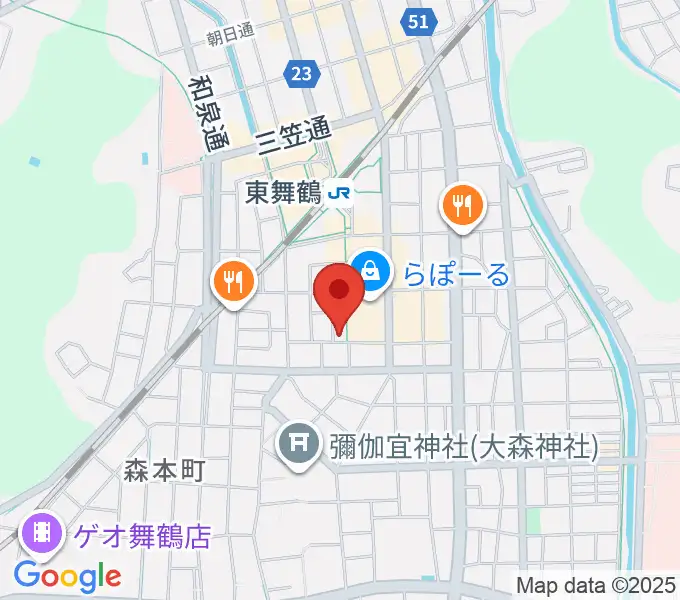Tap the red location pin

tap(338, 292)
